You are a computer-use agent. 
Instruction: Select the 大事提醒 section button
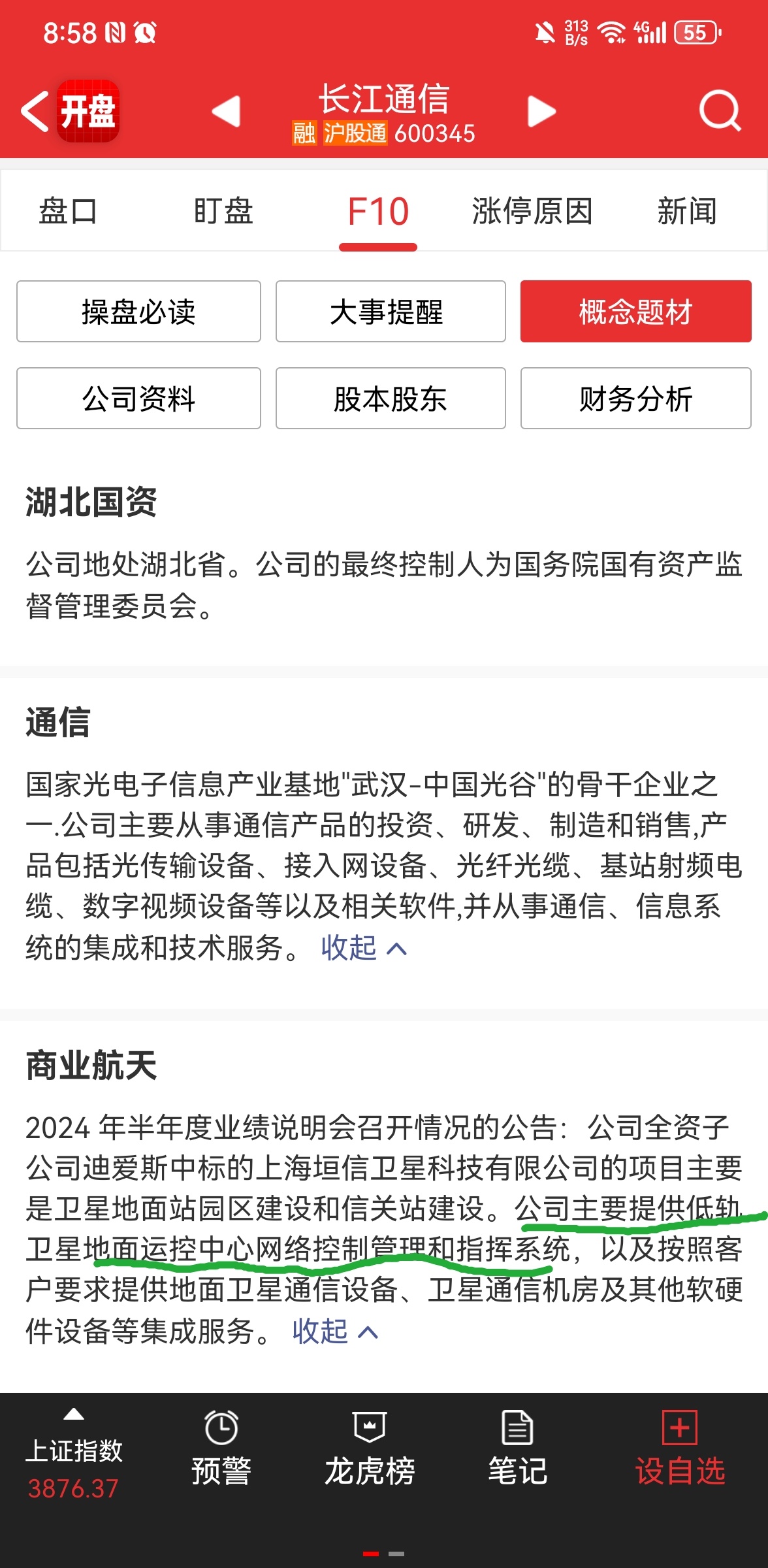click(x=390, y=312)
